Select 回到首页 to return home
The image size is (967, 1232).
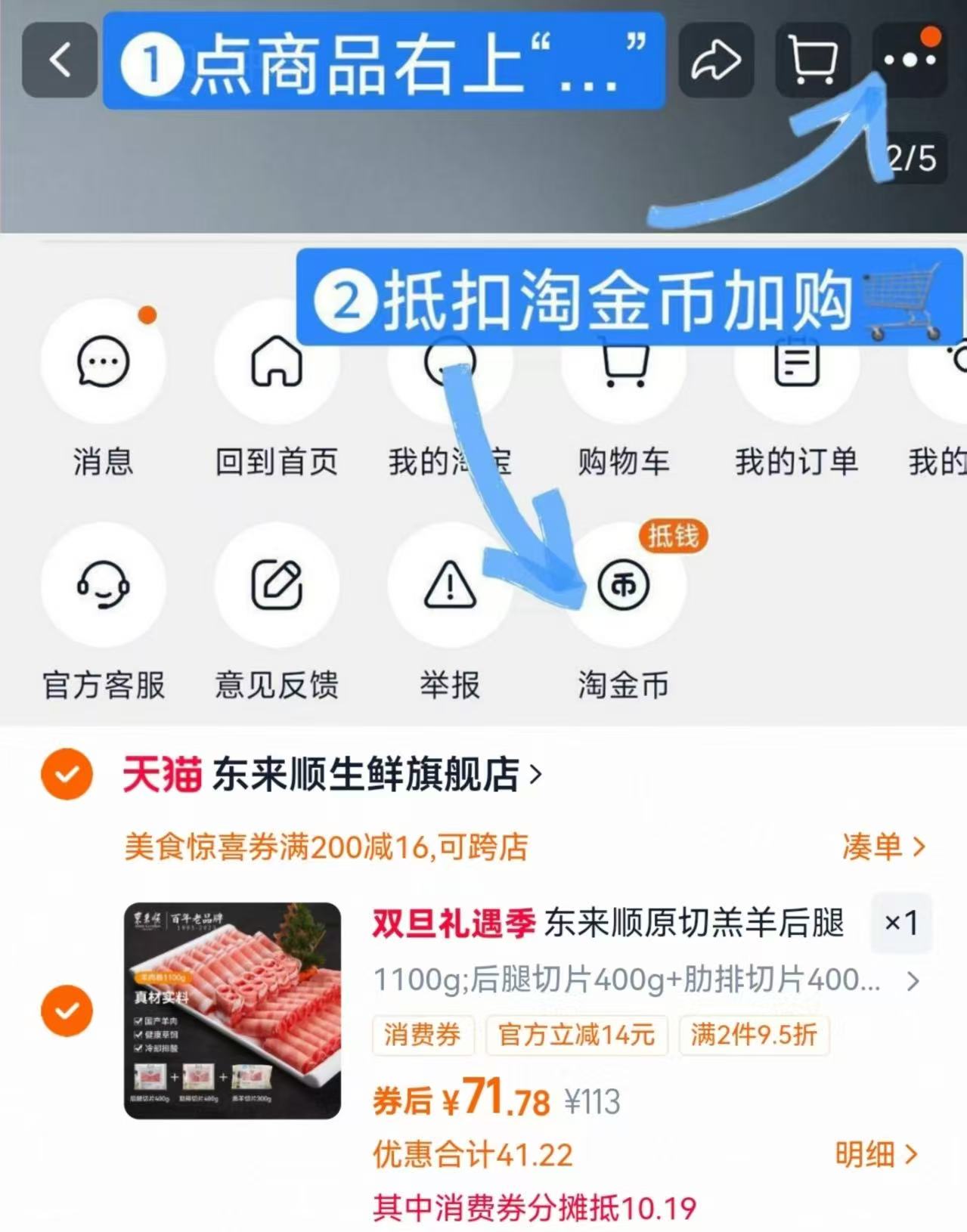(276, 363)
